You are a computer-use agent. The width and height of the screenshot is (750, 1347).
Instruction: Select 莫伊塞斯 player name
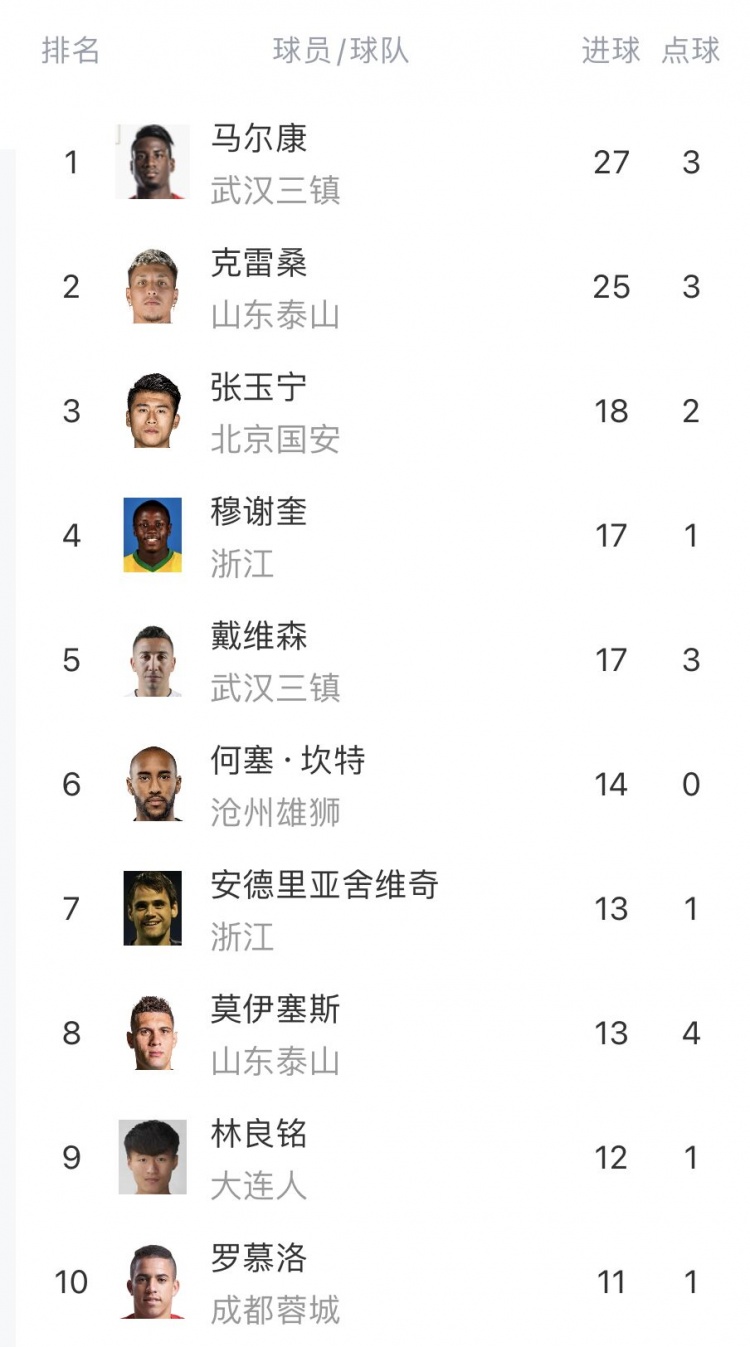coord(273,1011)
